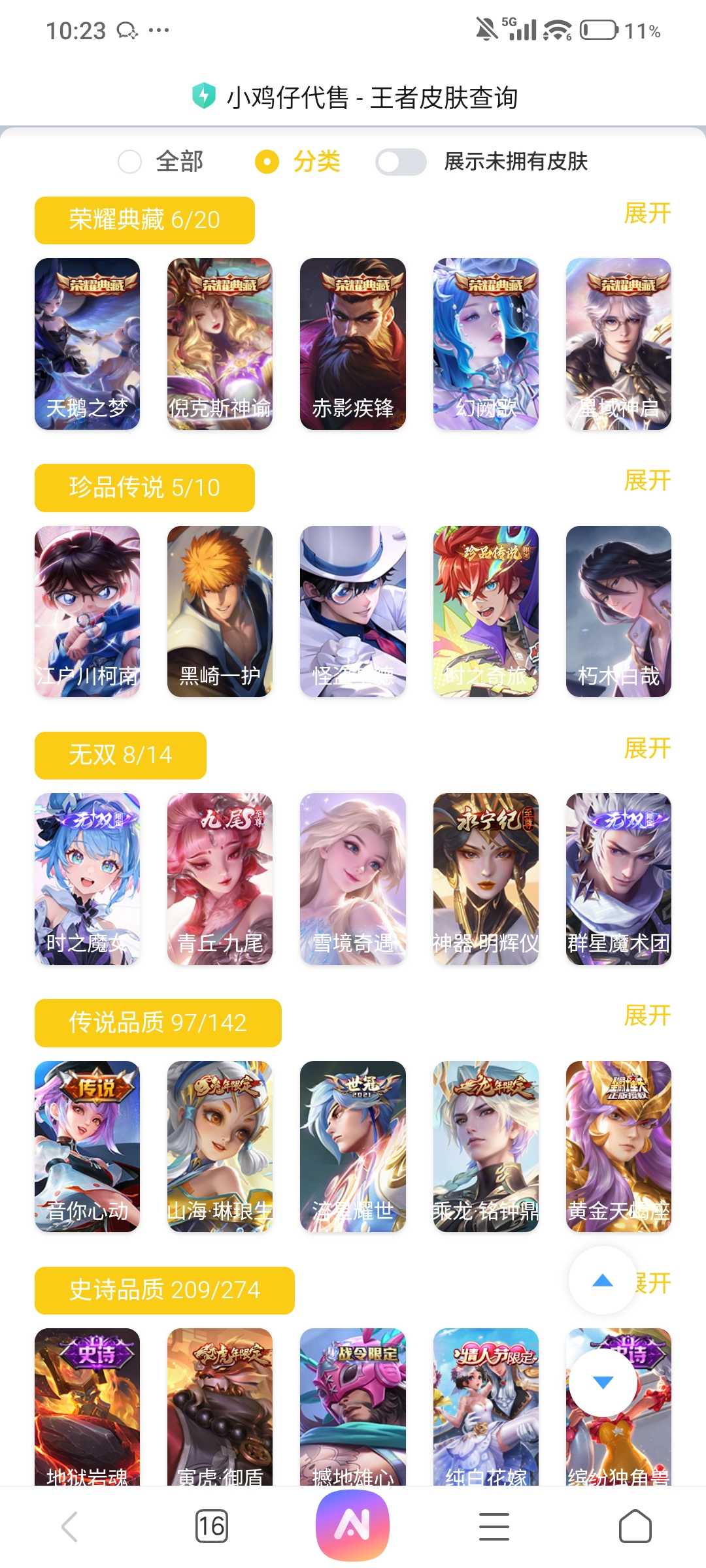This screenshot has width=706, height=1568.
Task: Toggle the 展示未拥有皮肤 switch
Action: point(401,162)
